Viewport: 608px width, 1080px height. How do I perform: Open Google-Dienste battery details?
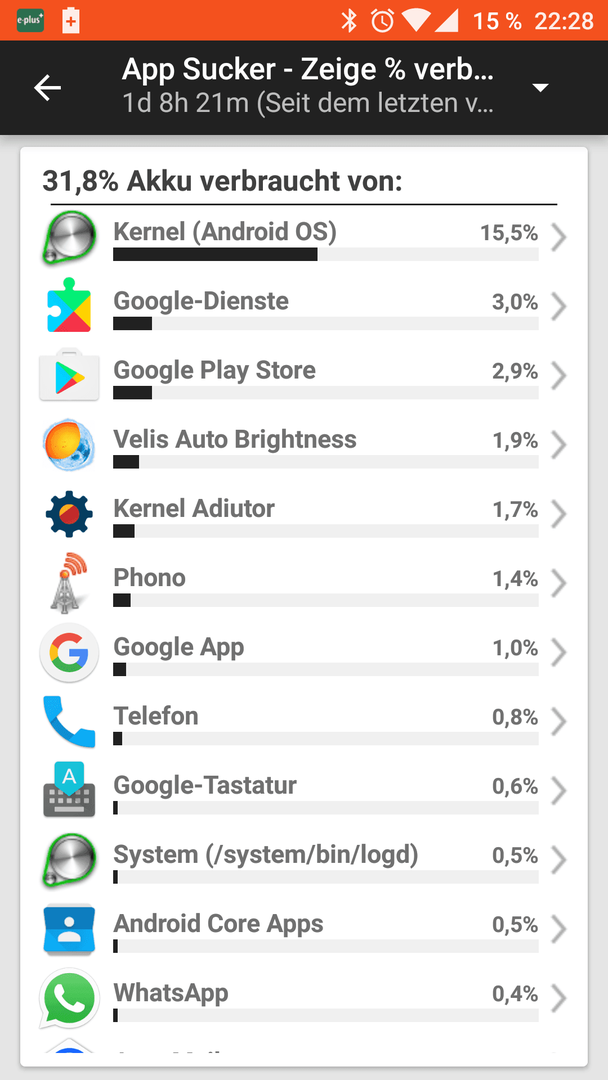pos(304,308)
